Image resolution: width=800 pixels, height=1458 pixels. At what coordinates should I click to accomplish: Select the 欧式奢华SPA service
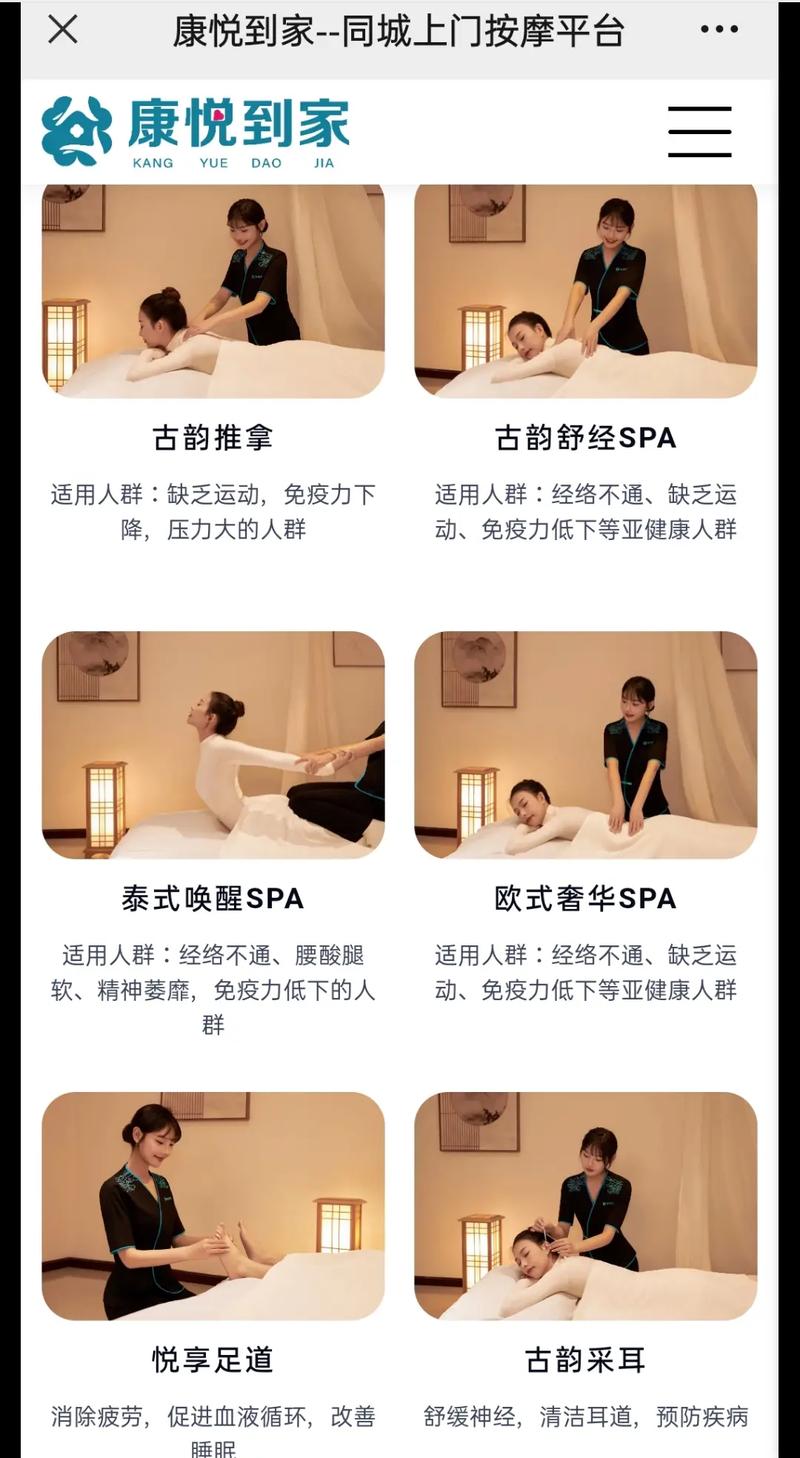586,745
